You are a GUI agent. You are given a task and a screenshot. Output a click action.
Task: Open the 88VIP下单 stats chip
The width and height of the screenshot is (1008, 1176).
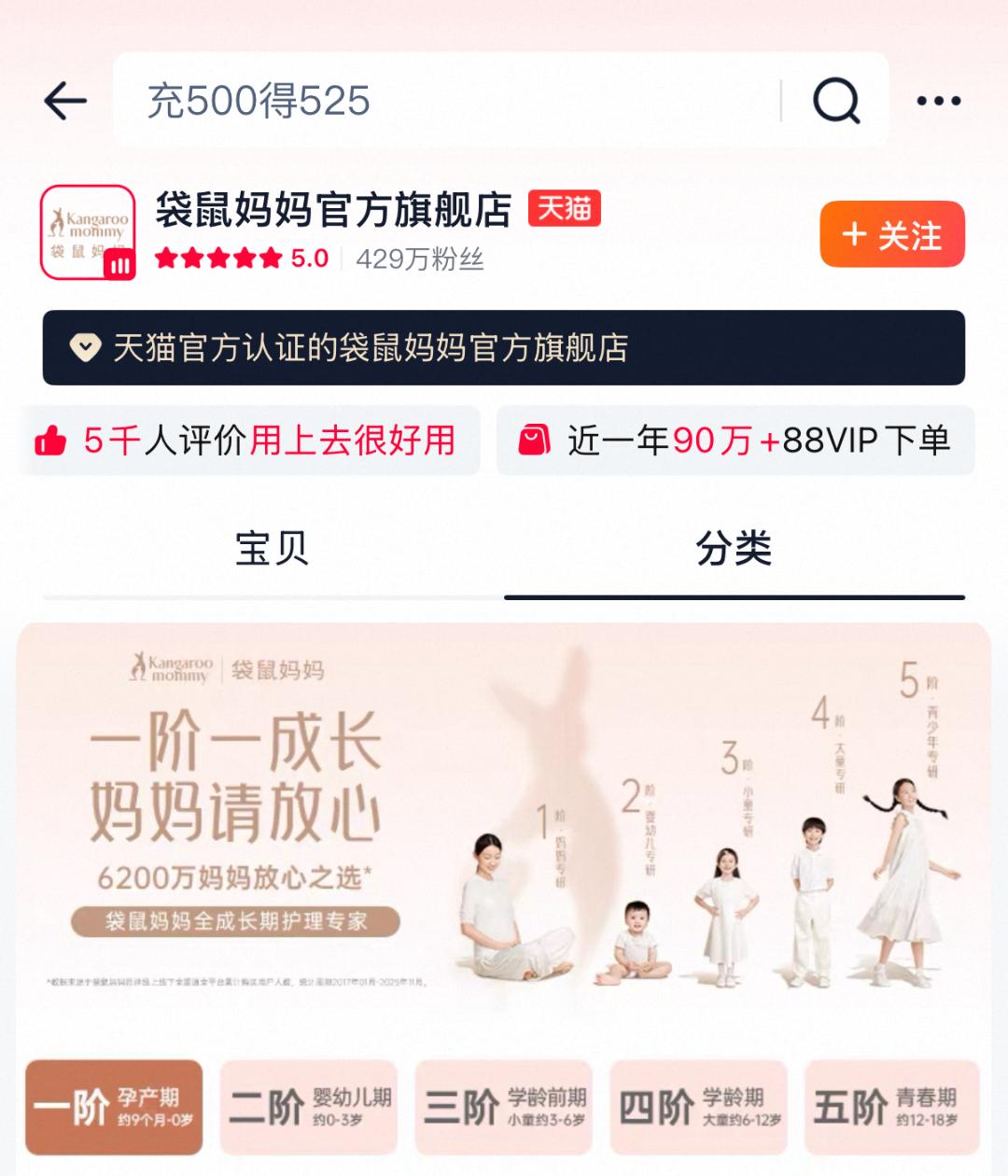tap(735, 441)
